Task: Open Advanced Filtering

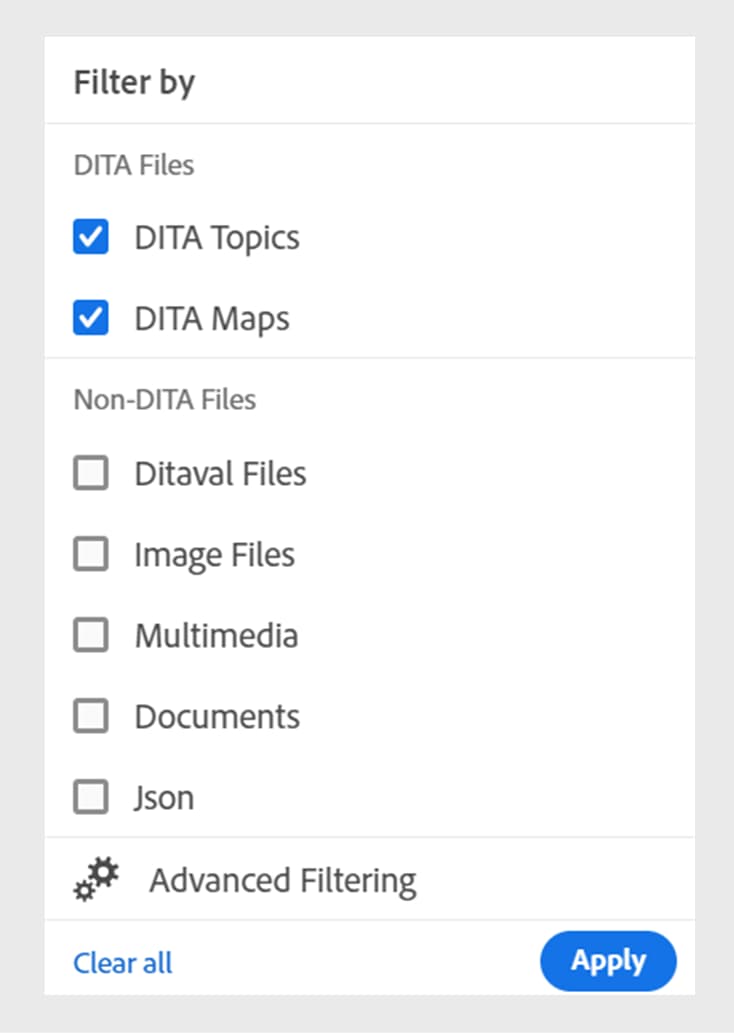Action: pyautogui.click(x=282, y=881)
